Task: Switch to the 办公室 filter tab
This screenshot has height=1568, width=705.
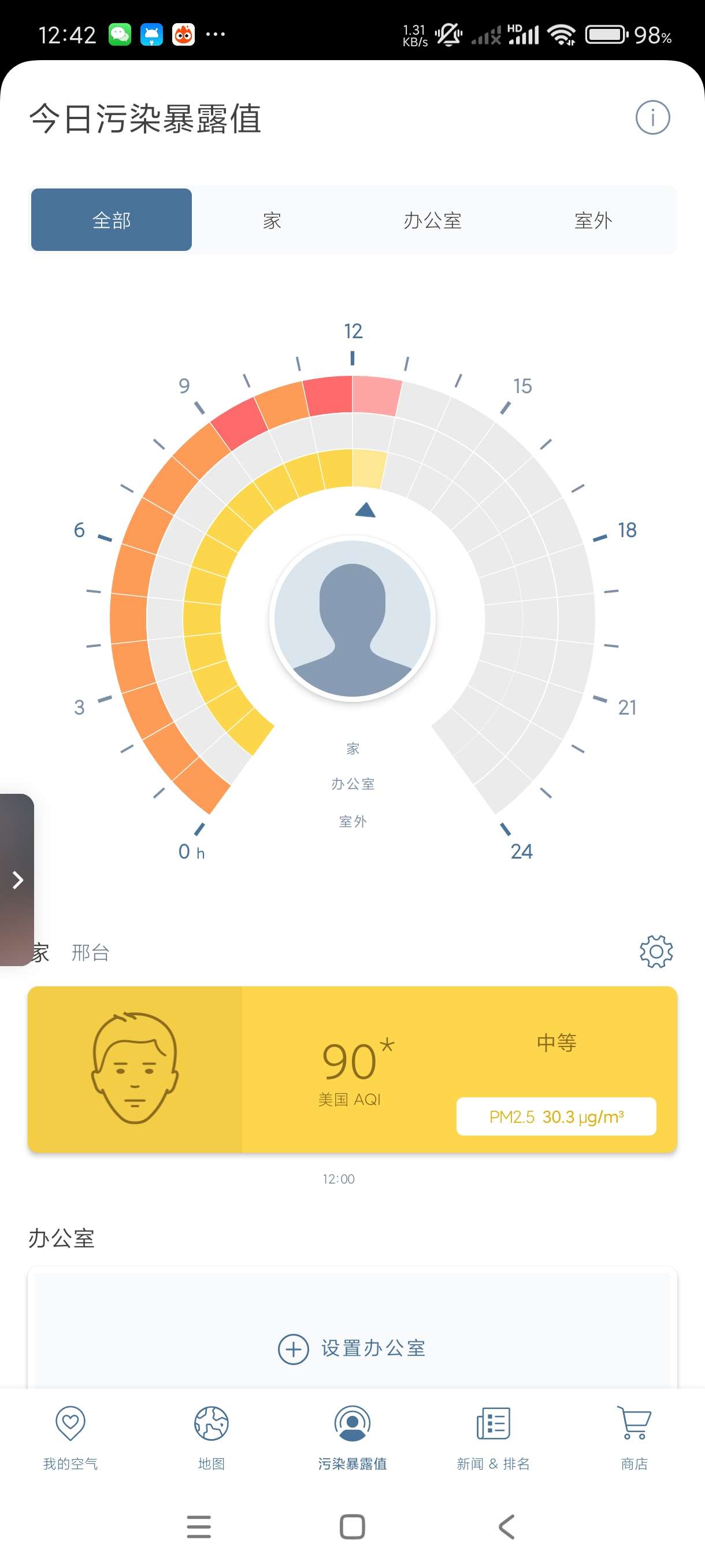Action: tap(432, 220)
